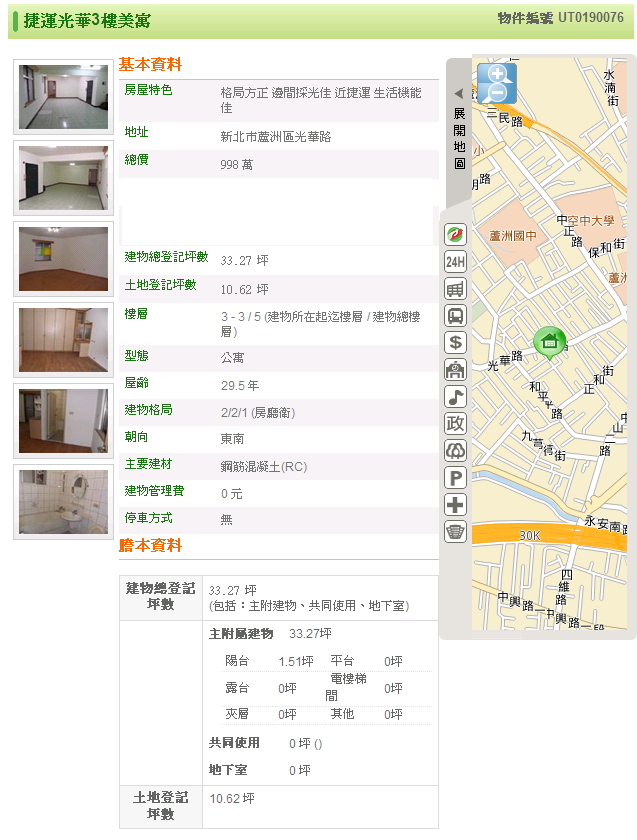This screenshot has height=840, width=637.
Task: Tap the green house marker on map
Action: pos(549,341)
